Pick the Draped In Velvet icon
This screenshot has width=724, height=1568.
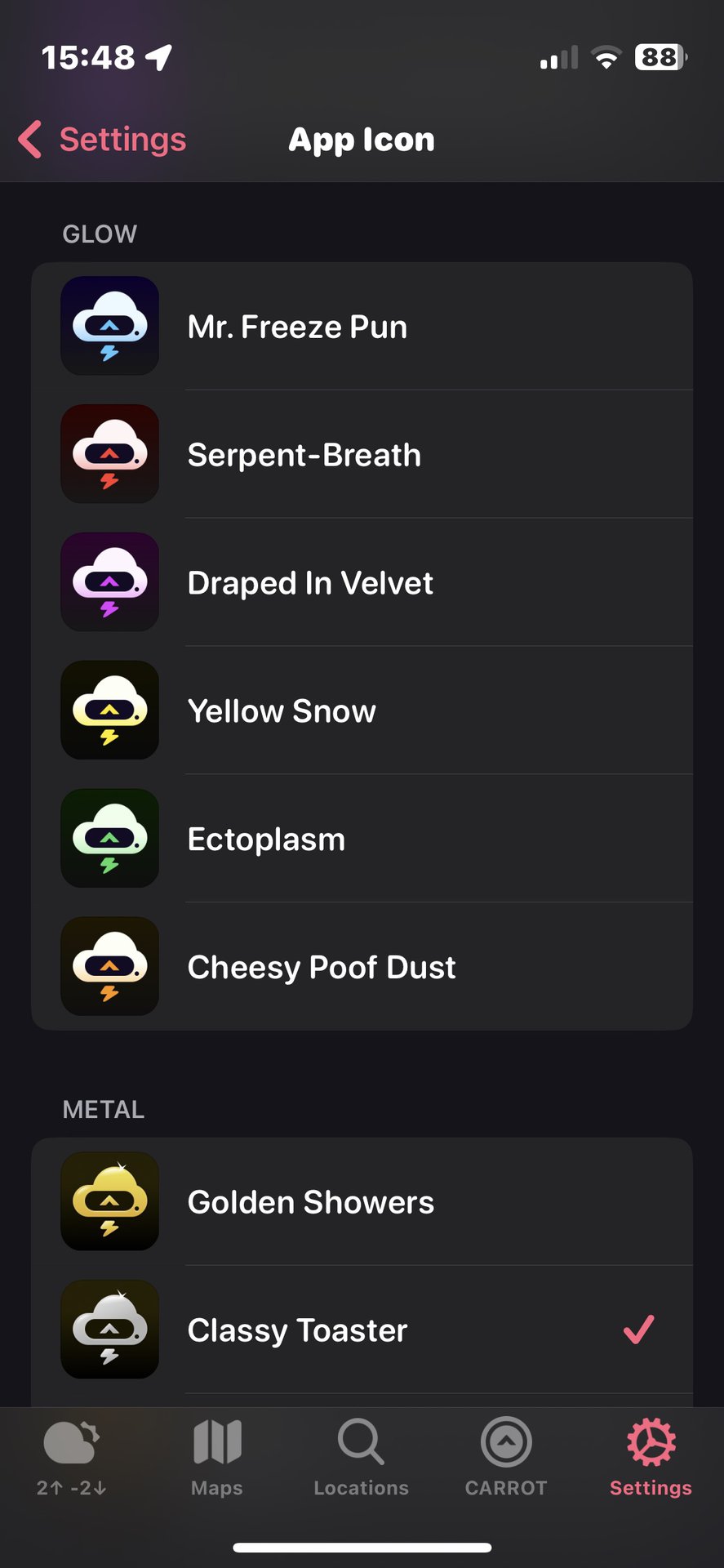362,583
